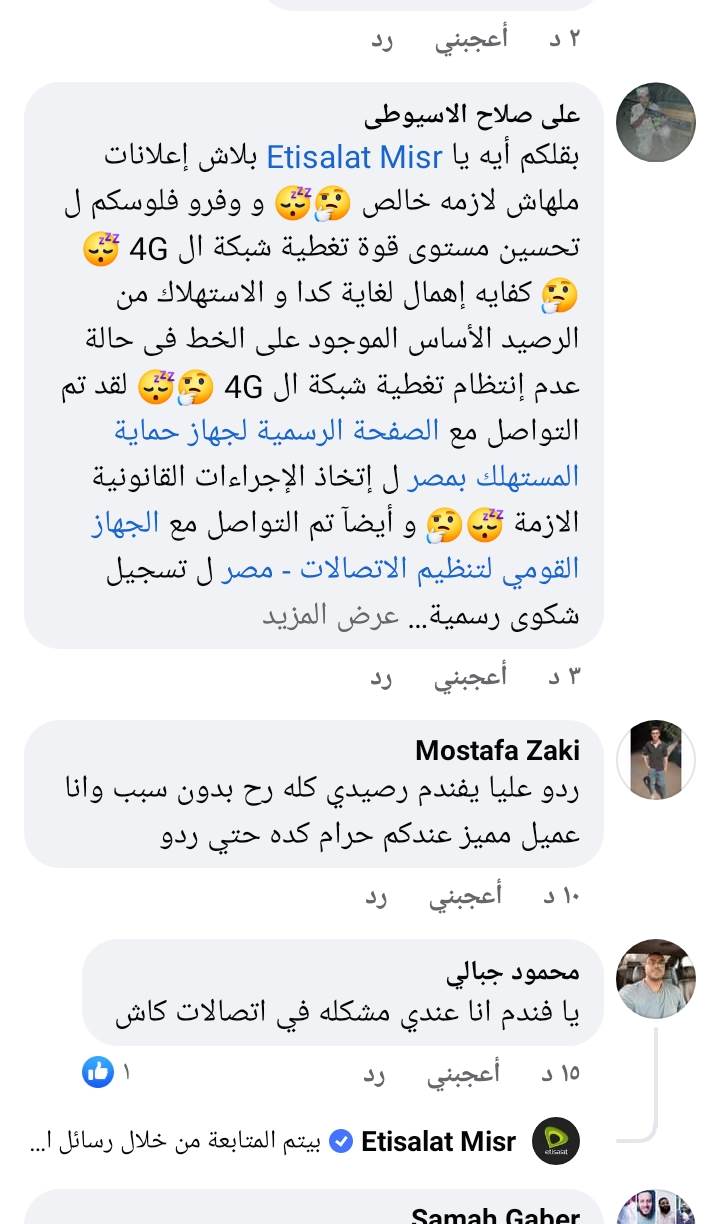Screen dimensions: 720x1224
Task: Like the top comment posted ٢ د ago
Action: 470,39
